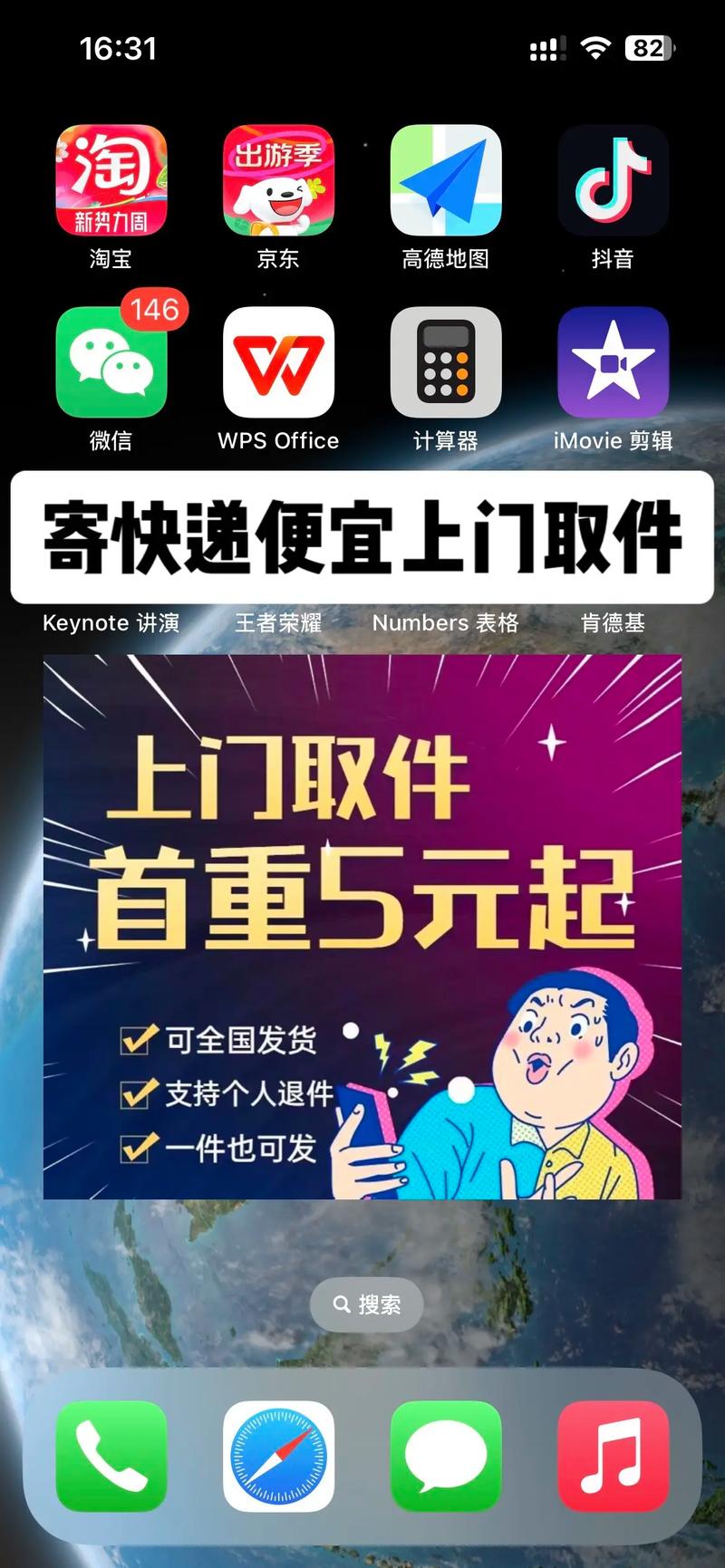This screenshot has width=725, height=1568.
Task: Open the iMovie 剪辑 app
Action: pos(613,362)
